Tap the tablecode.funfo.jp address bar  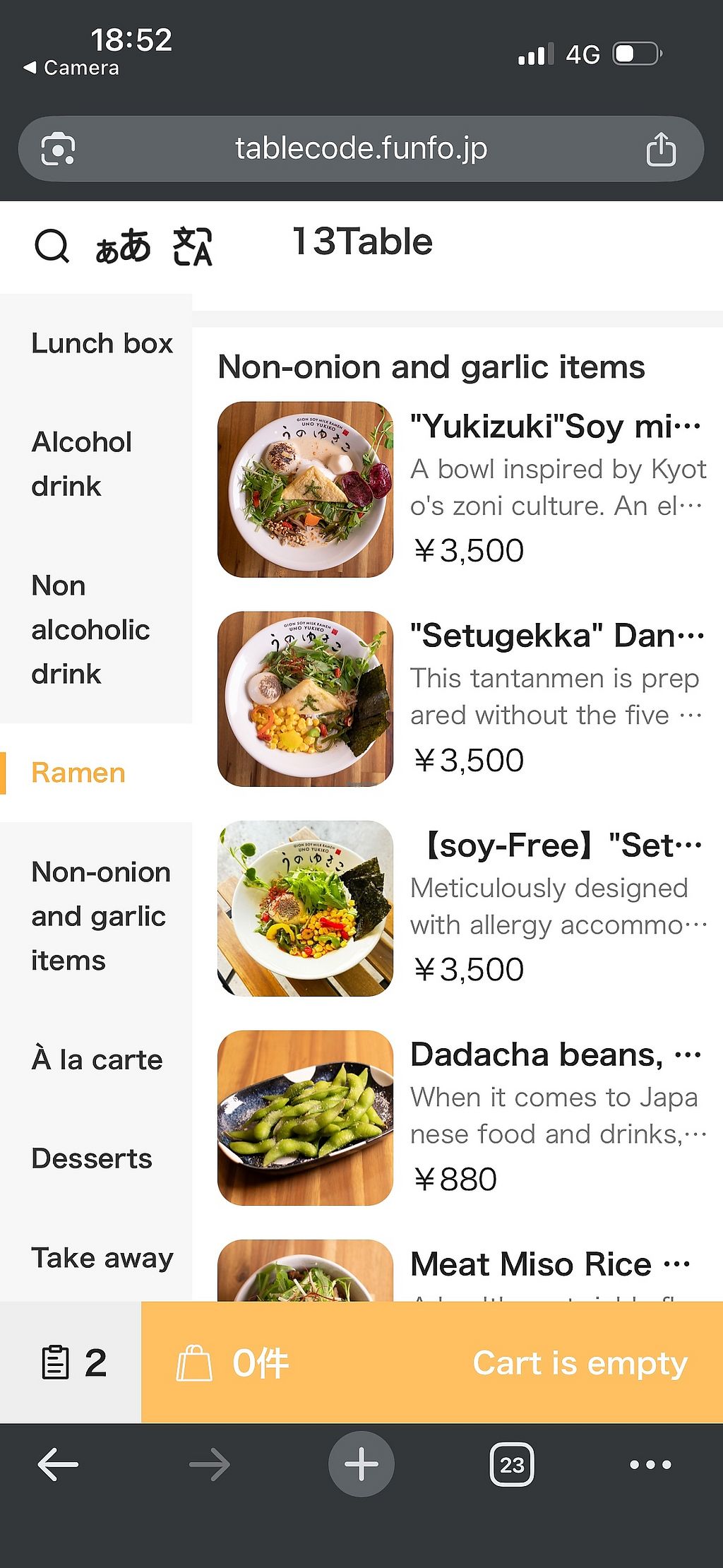point(360,149)
